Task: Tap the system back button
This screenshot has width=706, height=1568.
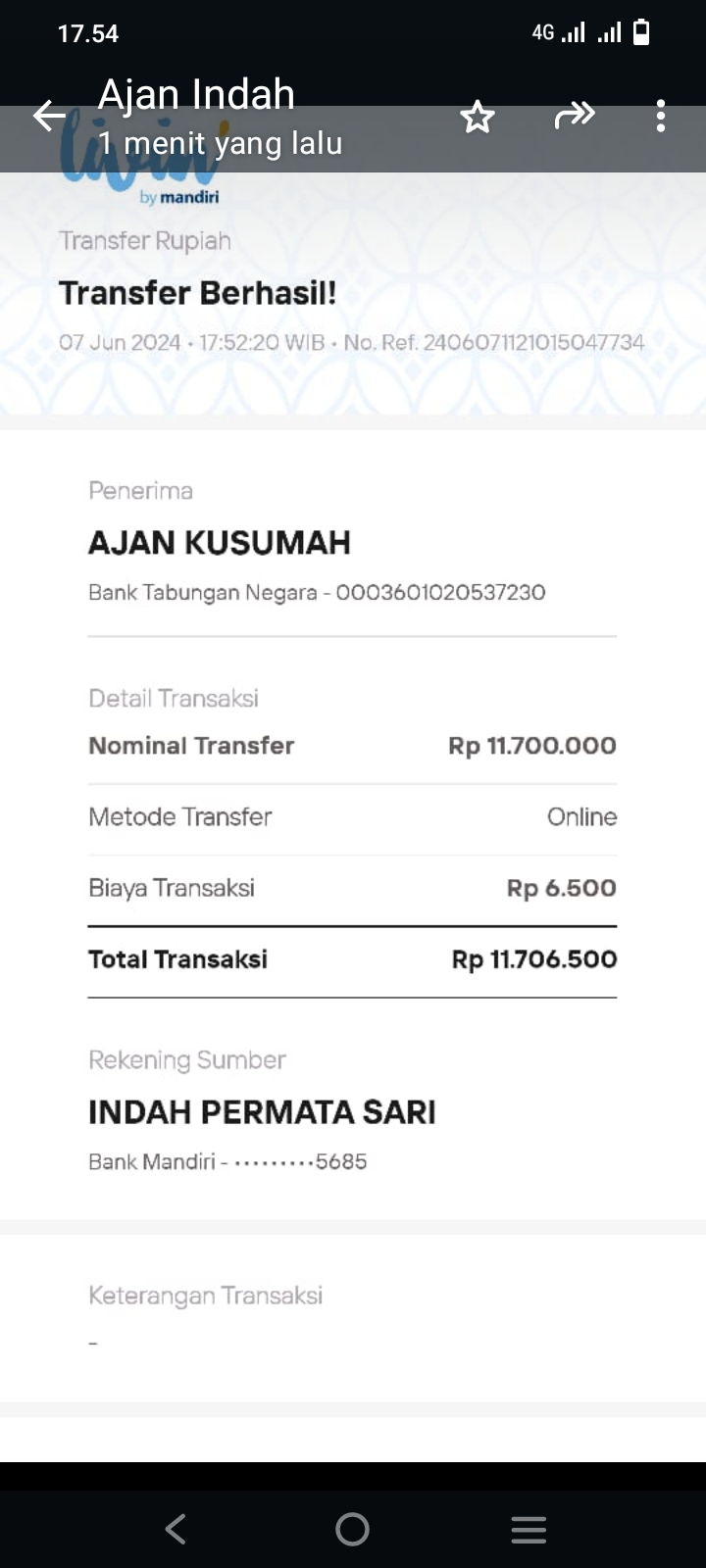Action: (x=176, y=1529)
